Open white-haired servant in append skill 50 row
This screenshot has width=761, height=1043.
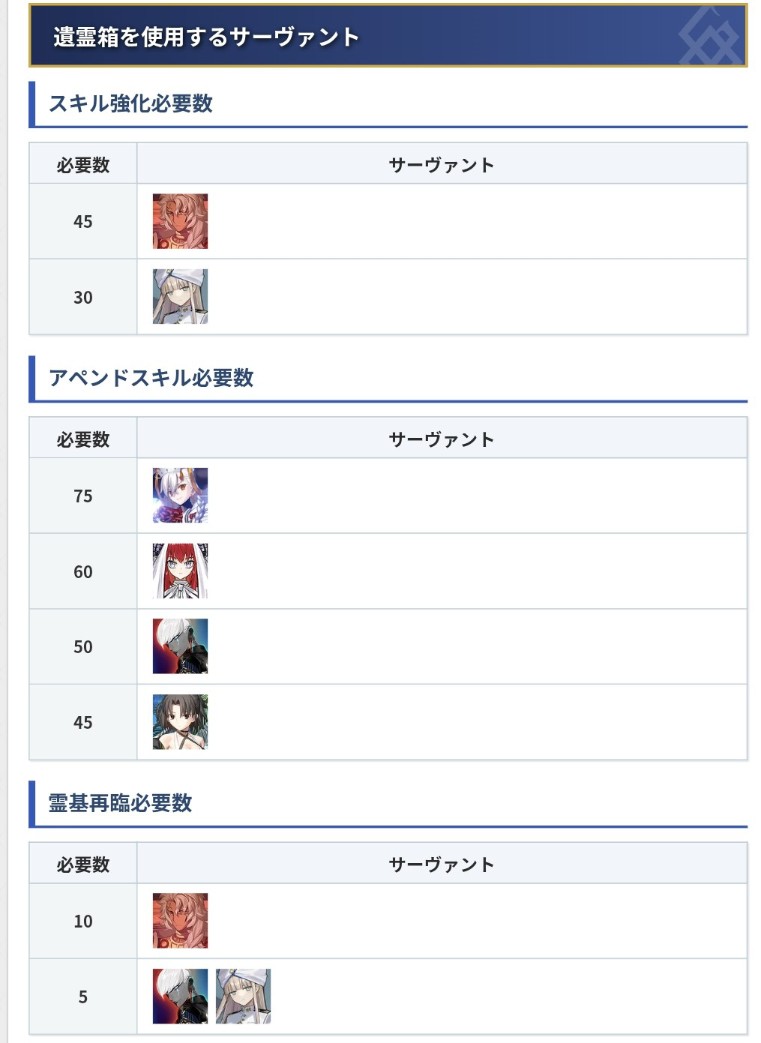pyautogui.click(x=180, y=646)
